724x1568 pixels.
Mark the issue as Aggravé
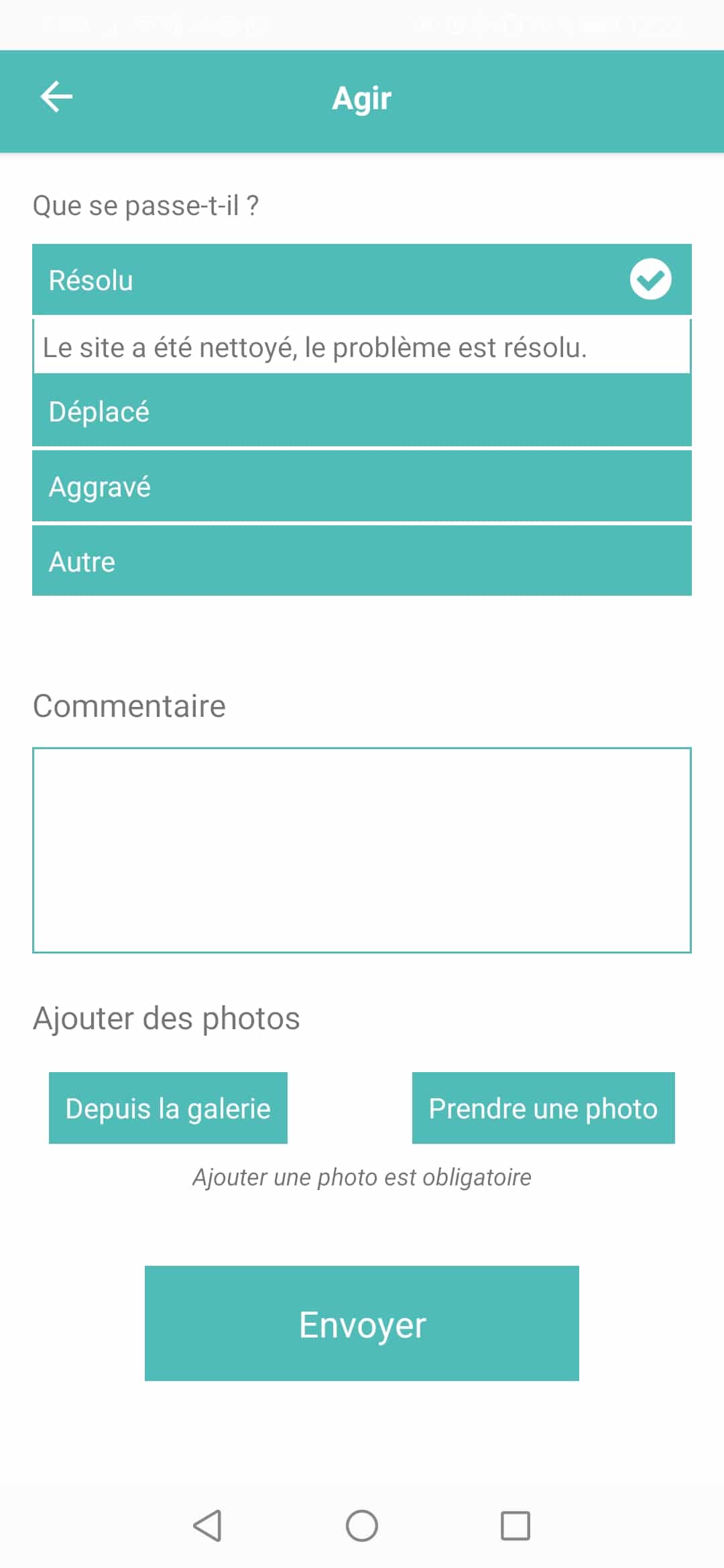[x=361, y=486]
